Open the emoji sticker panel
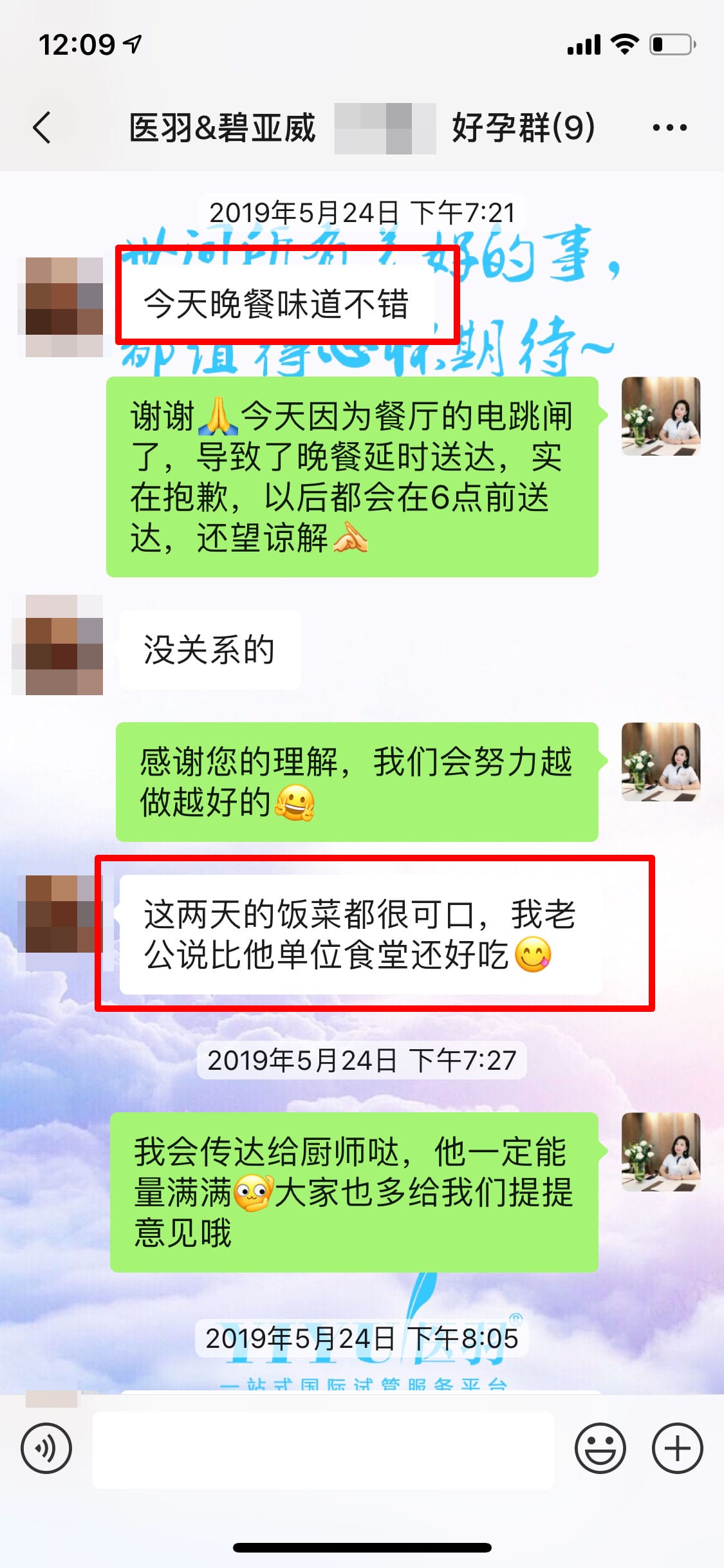This screenshot has height=1568, width=724. [600, 1448]
